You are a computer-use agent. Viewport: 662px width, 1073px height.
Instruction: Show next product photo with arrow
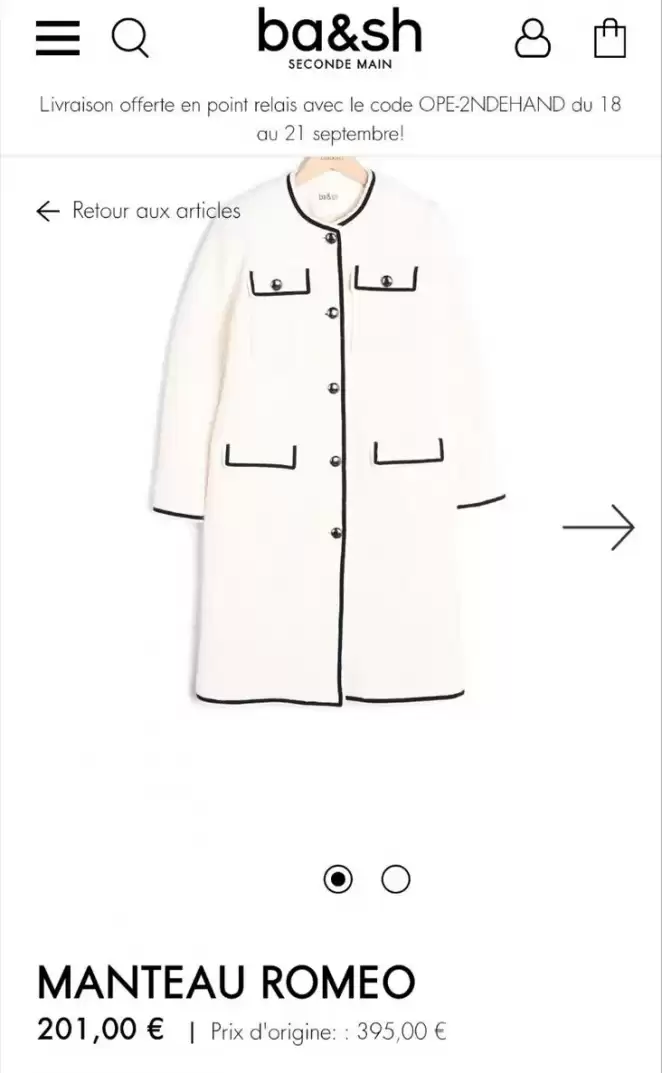click(598, 526)
